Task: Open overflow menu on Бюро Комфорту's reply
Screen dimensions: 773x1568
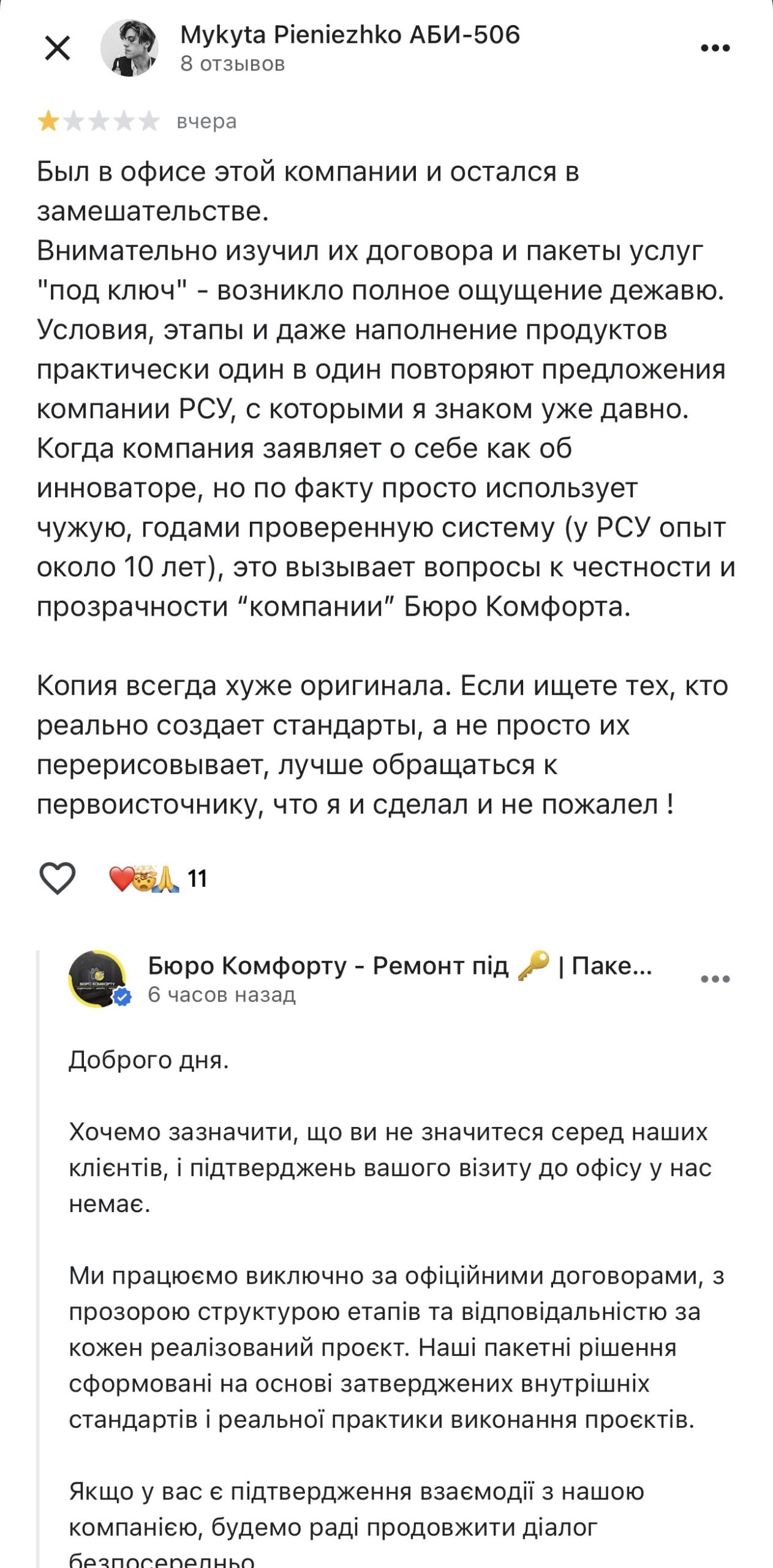Action: [715, 979]
